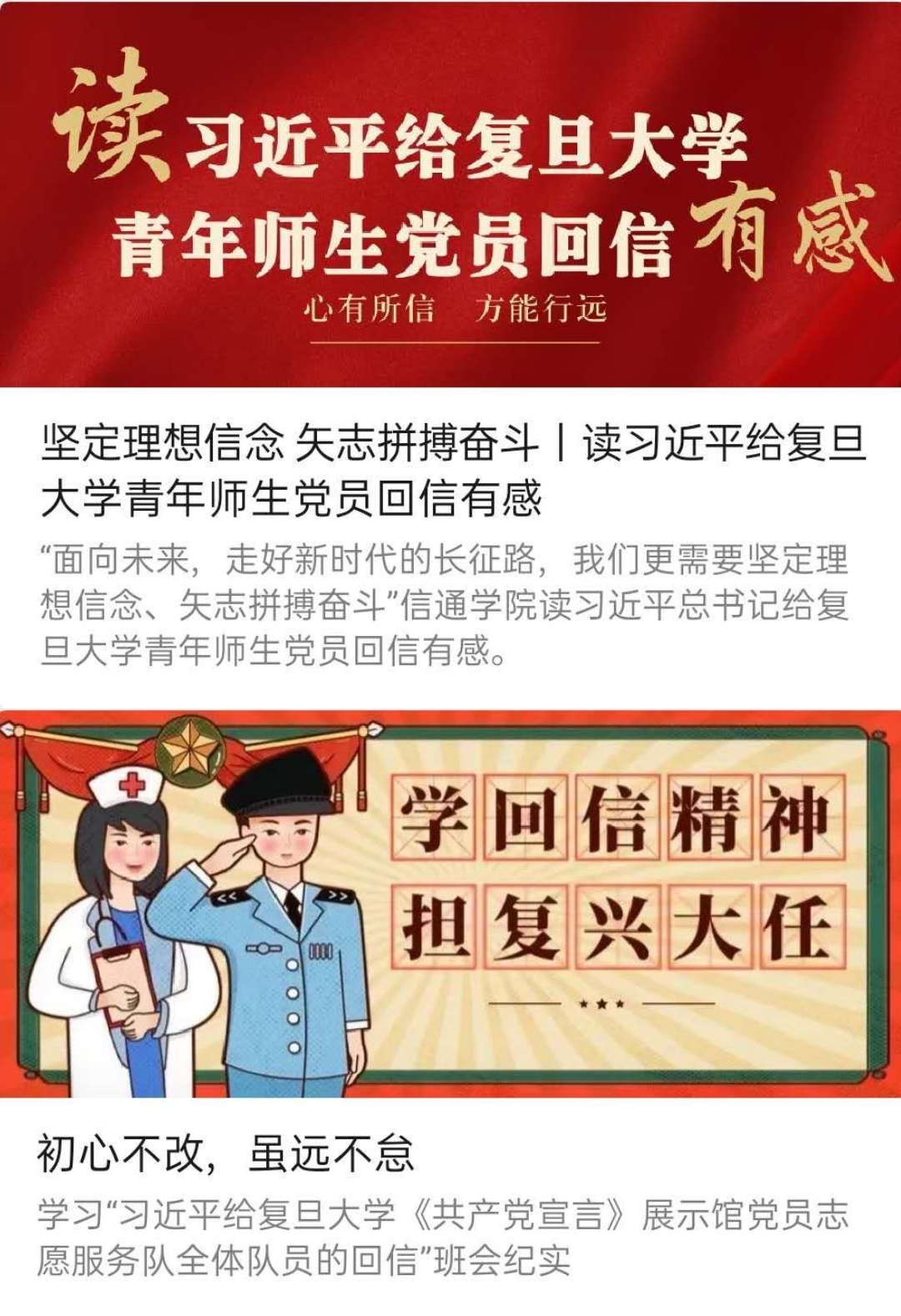The height and width of the screenshot is (1316, 901).
Task: Open the article 初心不改，虽远不怠
Action: [x=225, y=1154]
